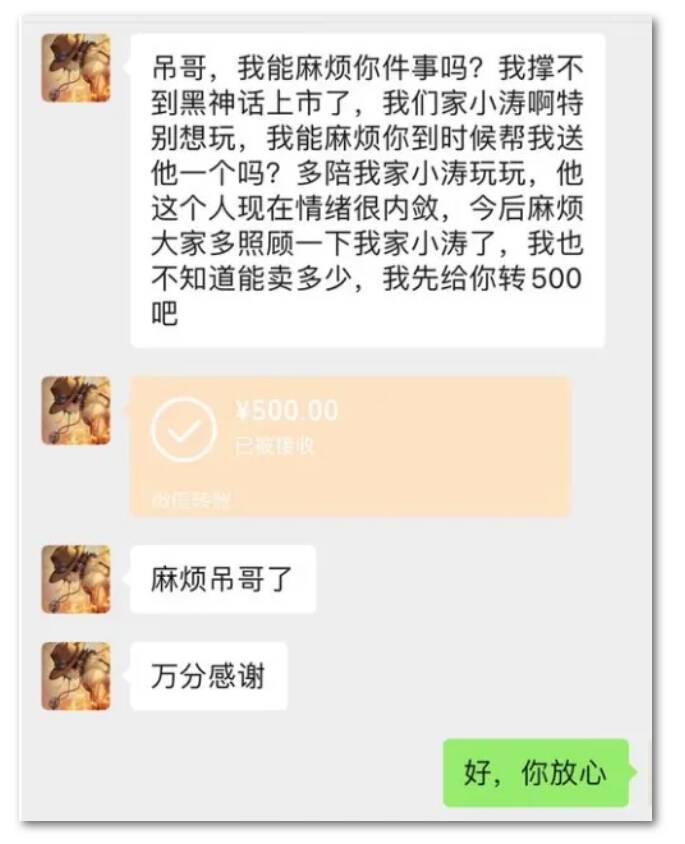The height and width of the screenshot is (844, 685).
Task: Tap the sender avatar beside the long message
Action: tap(76, 68)
